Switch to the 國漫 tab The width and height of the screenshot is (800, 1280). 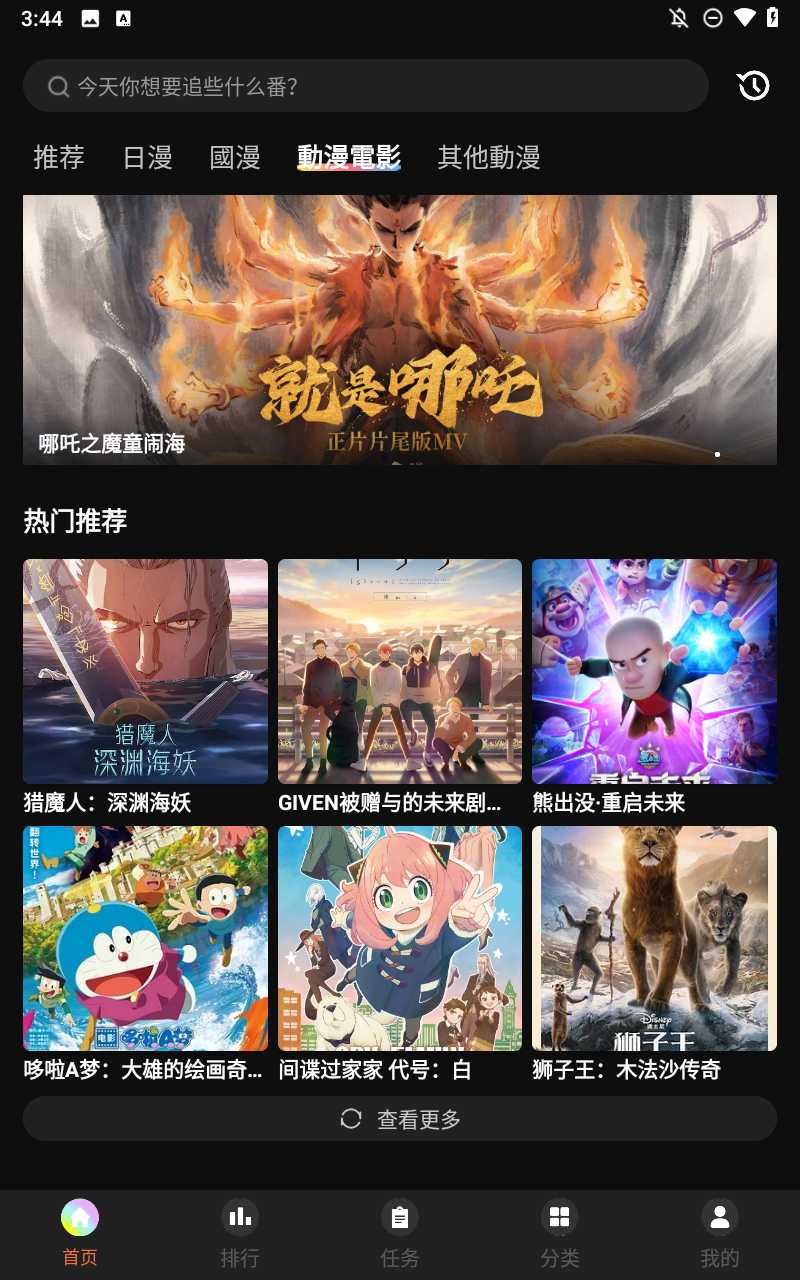coord(234,158)
